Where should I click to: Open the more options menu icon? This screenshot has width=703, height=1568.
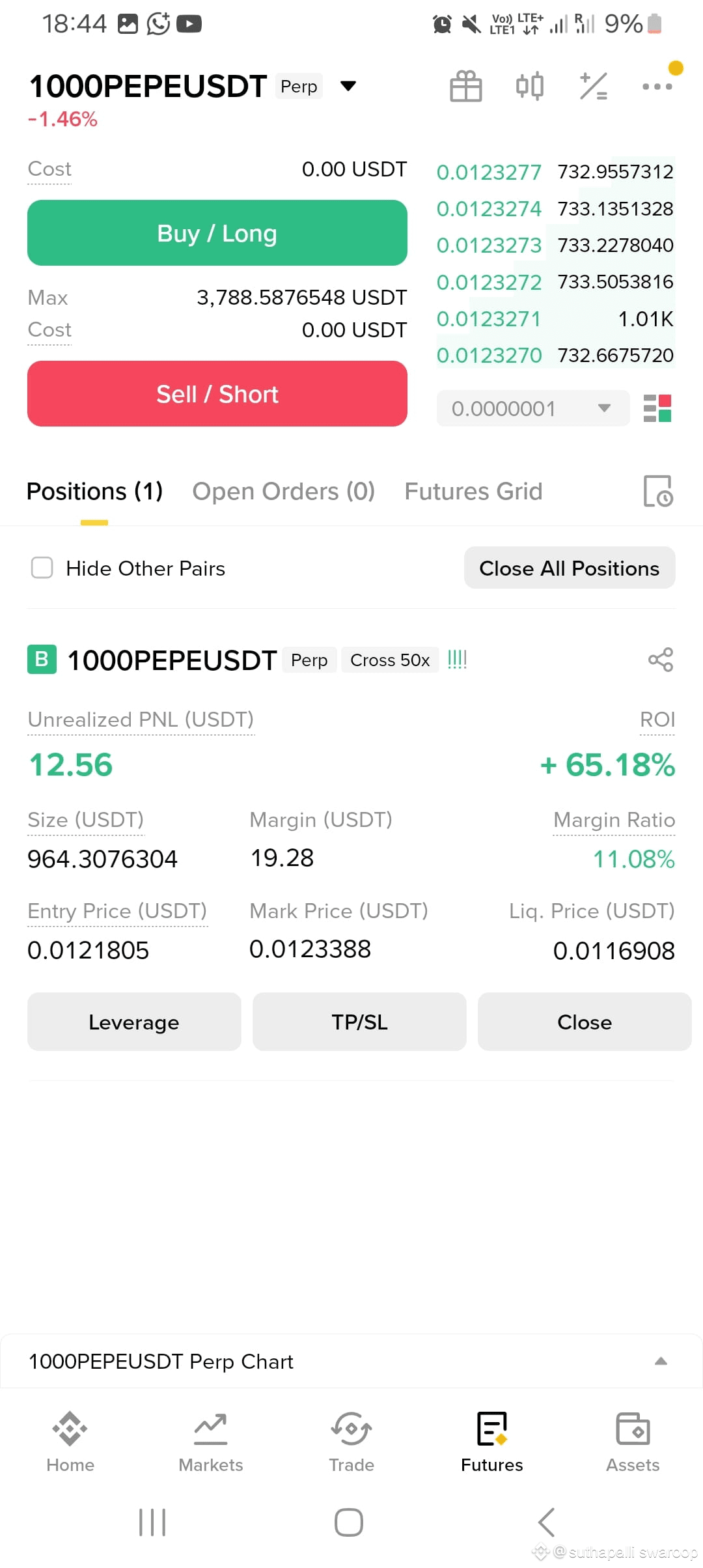(656, 85)
